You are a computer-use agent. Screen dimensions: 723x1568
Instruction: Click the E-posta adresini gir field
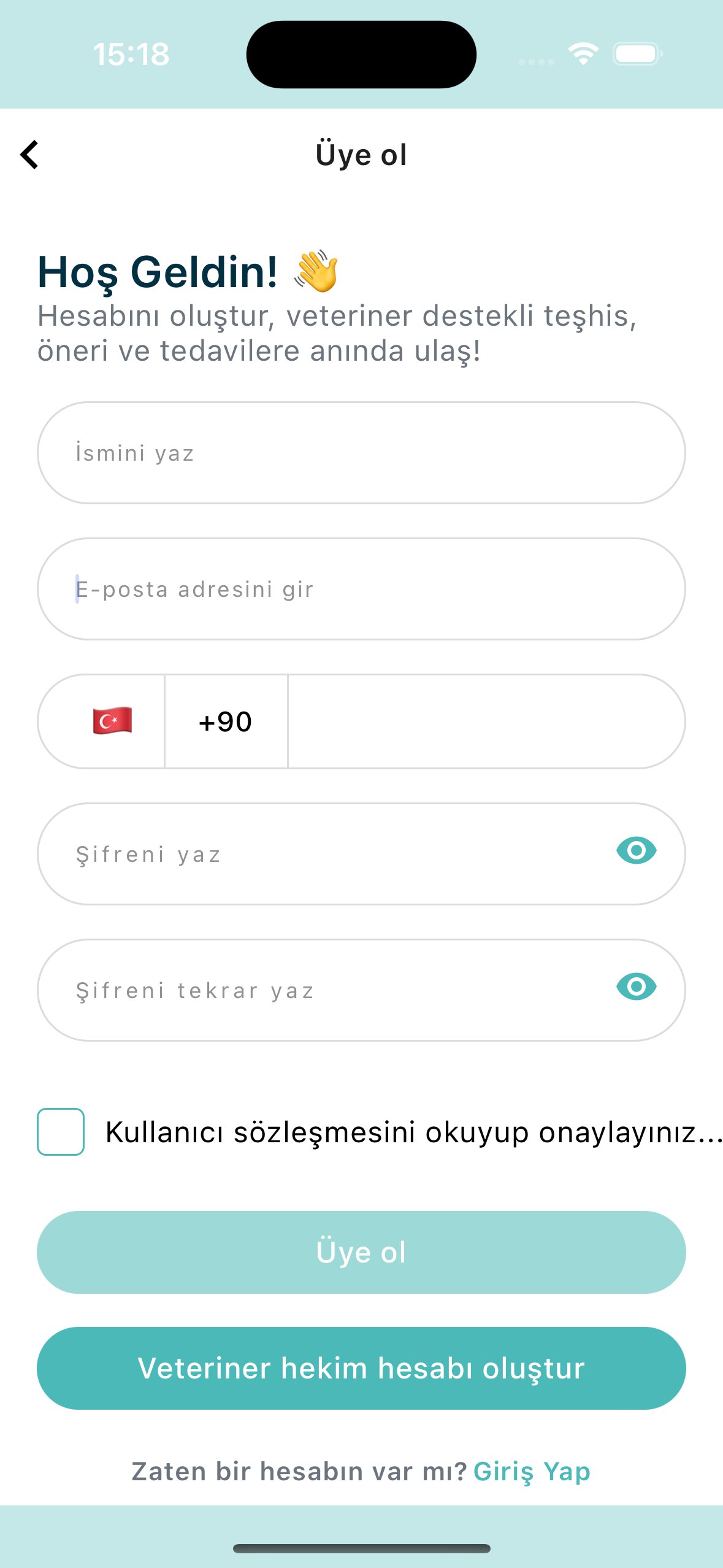click(x=361, y=588)
